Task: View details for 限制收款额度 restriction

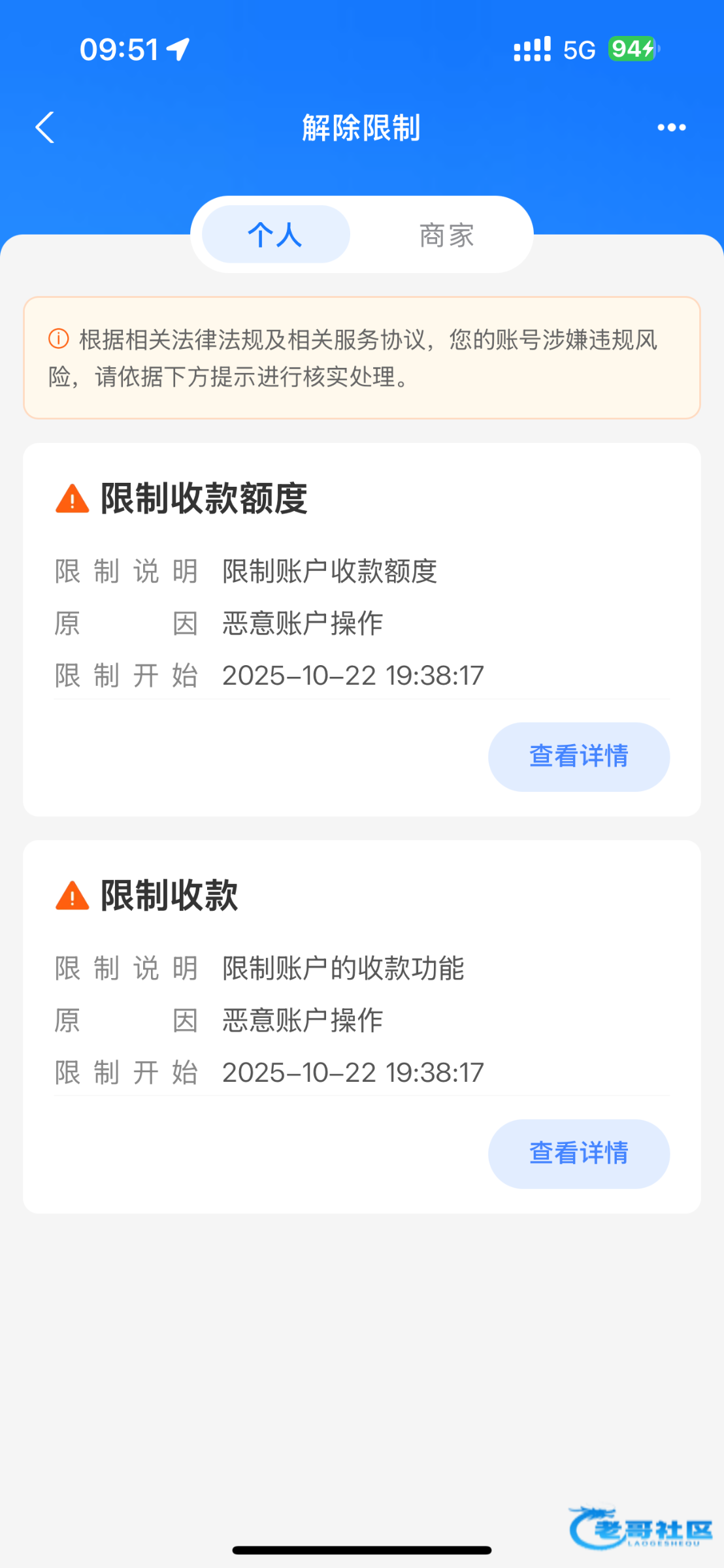Action: tap(578, 757)
